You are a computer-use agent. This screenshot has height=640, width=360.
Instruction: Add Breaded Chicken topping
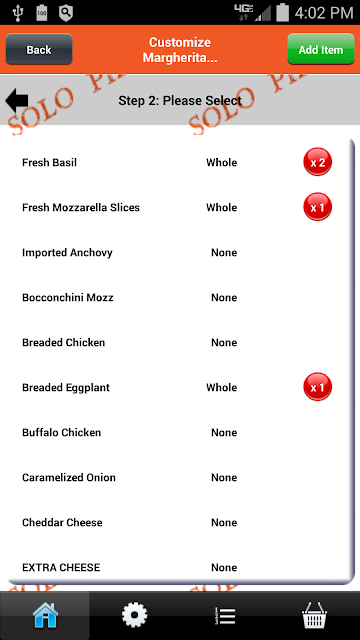pyautogui.click(x=178, y=342)
